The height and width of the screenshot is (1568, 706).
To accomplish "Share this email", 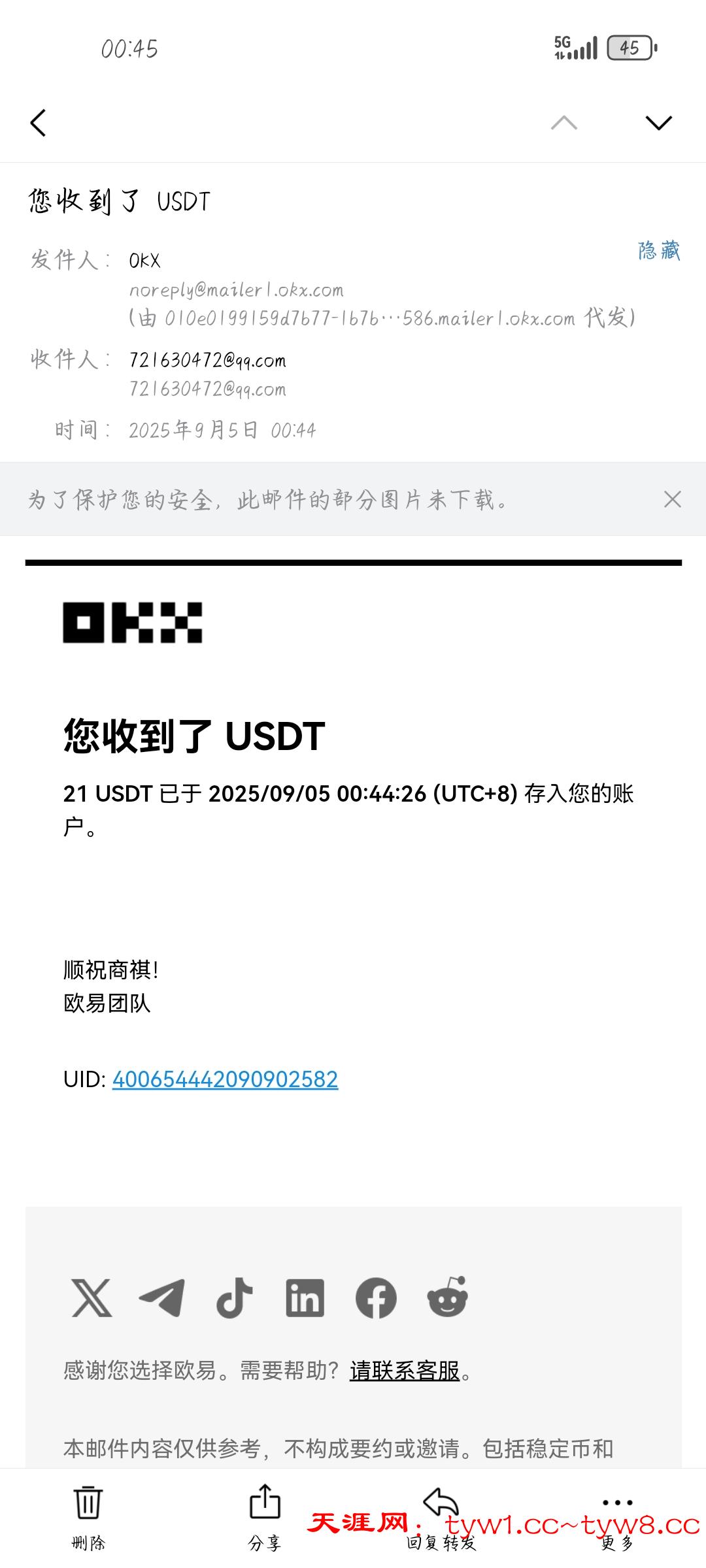I will click(265, 1516).
